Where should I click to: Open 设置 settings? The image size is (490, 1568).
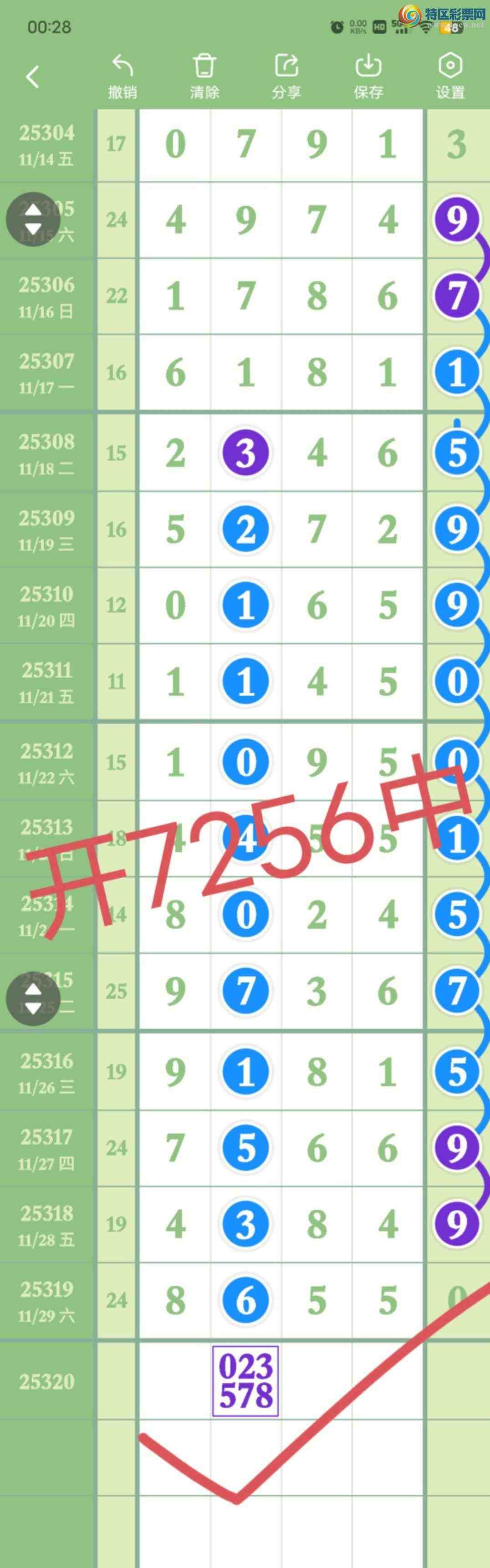(x=450, y=77)
